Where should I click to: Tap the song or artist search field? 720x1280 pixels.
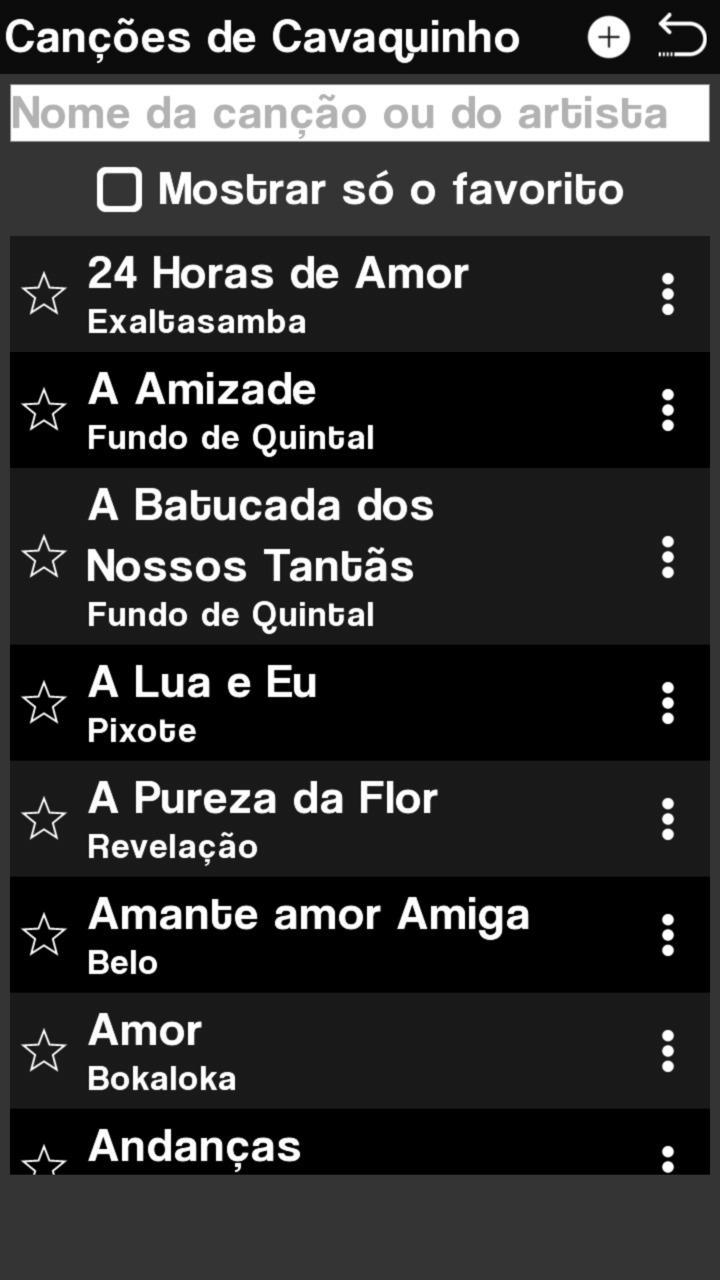[x=360, y=112]
